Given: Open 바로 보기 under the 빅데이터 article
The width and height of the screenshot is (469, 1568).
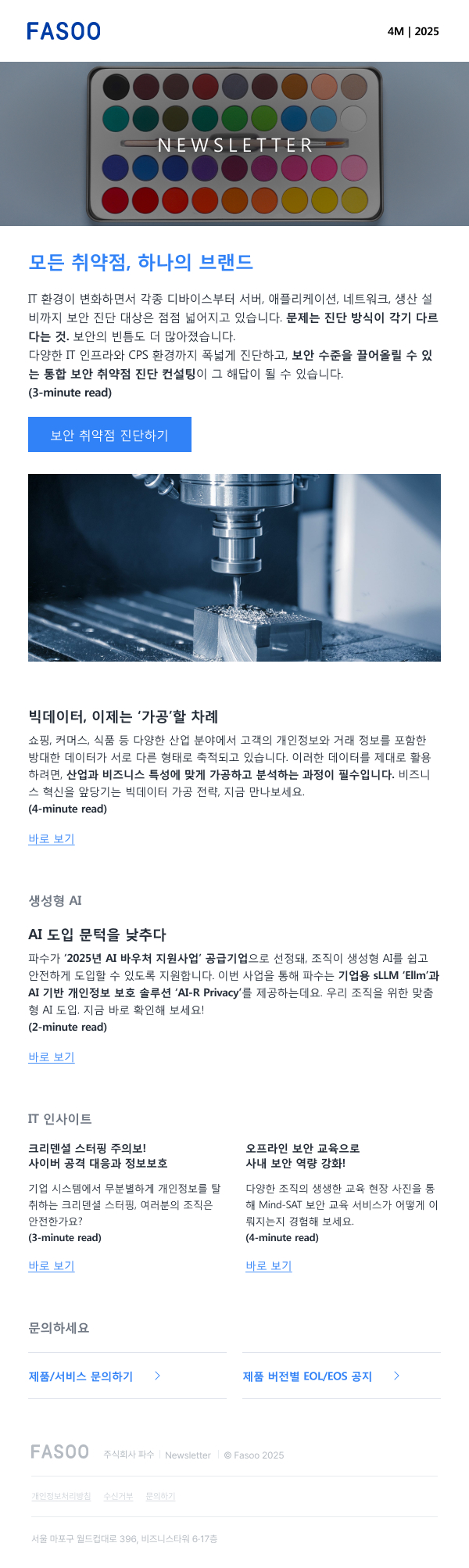Looking at the screenshot, I should click(x=52, y=838).
